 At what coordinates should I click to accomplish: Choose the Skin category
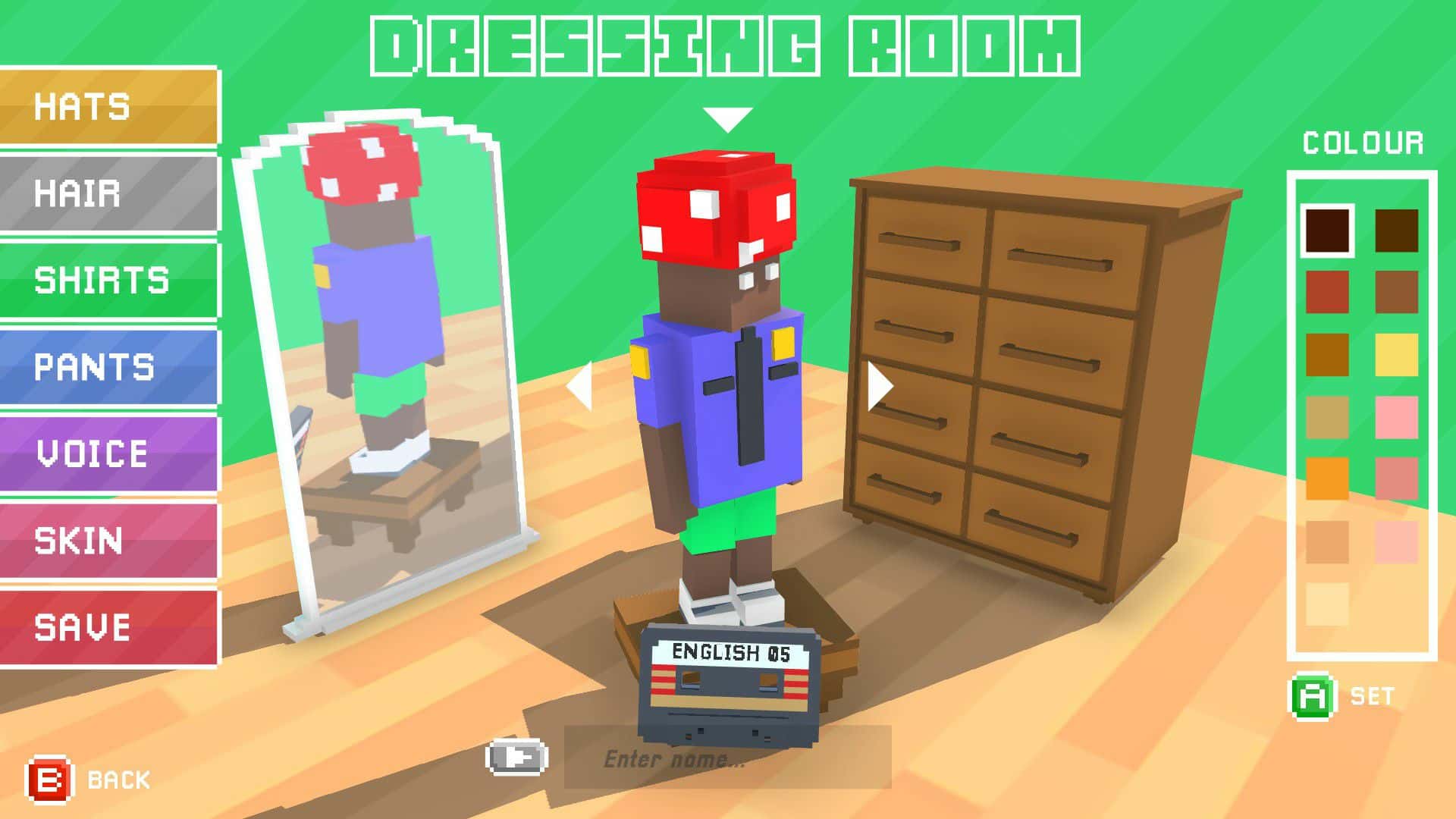[108, 541]
